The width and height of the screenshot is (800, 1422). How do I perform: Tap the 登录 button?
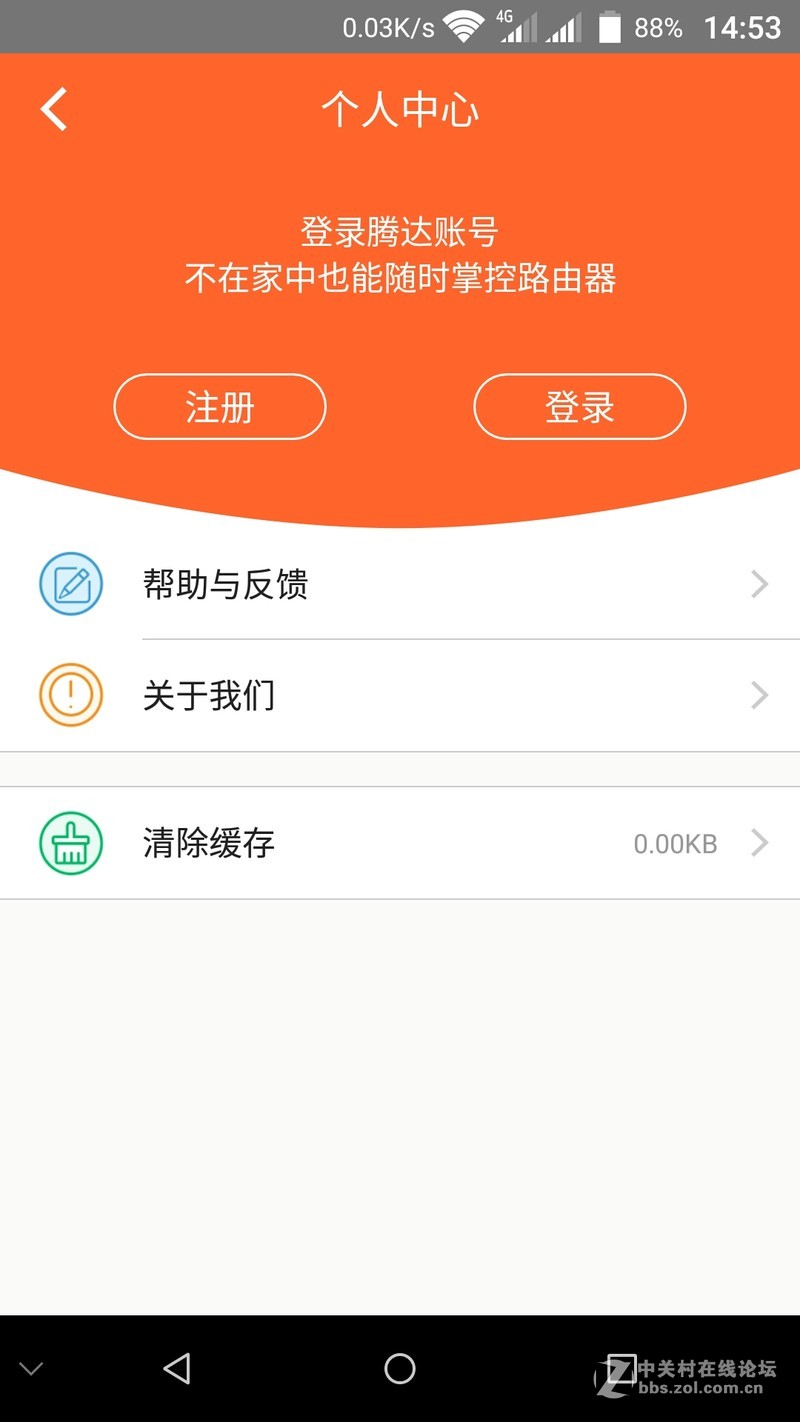[579, 407]
